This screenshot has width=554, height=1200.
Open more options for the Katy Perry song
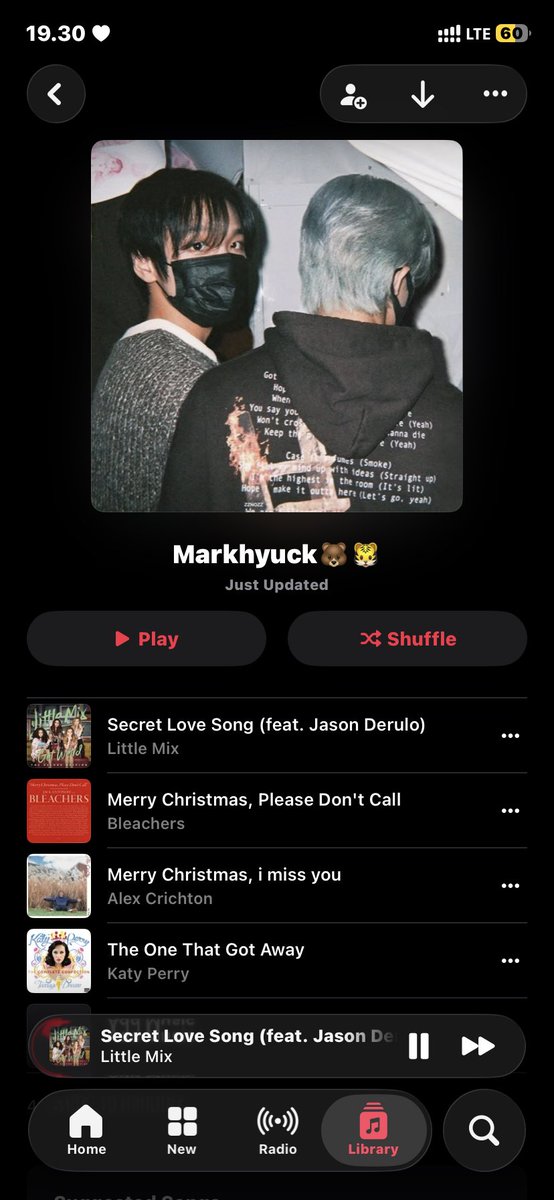point(510,961)
